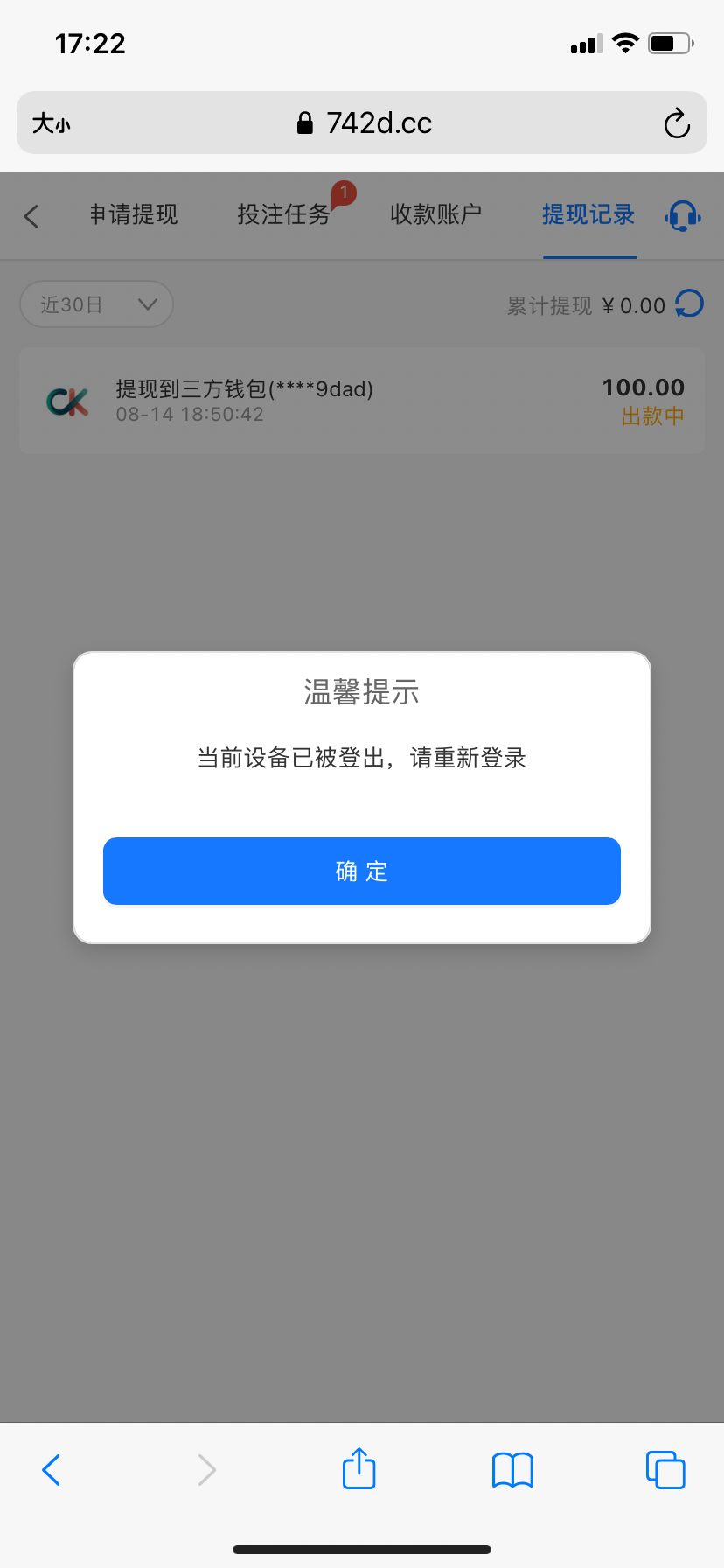The height and width of the screenshot is (1568, 724).
Task: Show all open Safari tabs
Action: click(665, 1469)
